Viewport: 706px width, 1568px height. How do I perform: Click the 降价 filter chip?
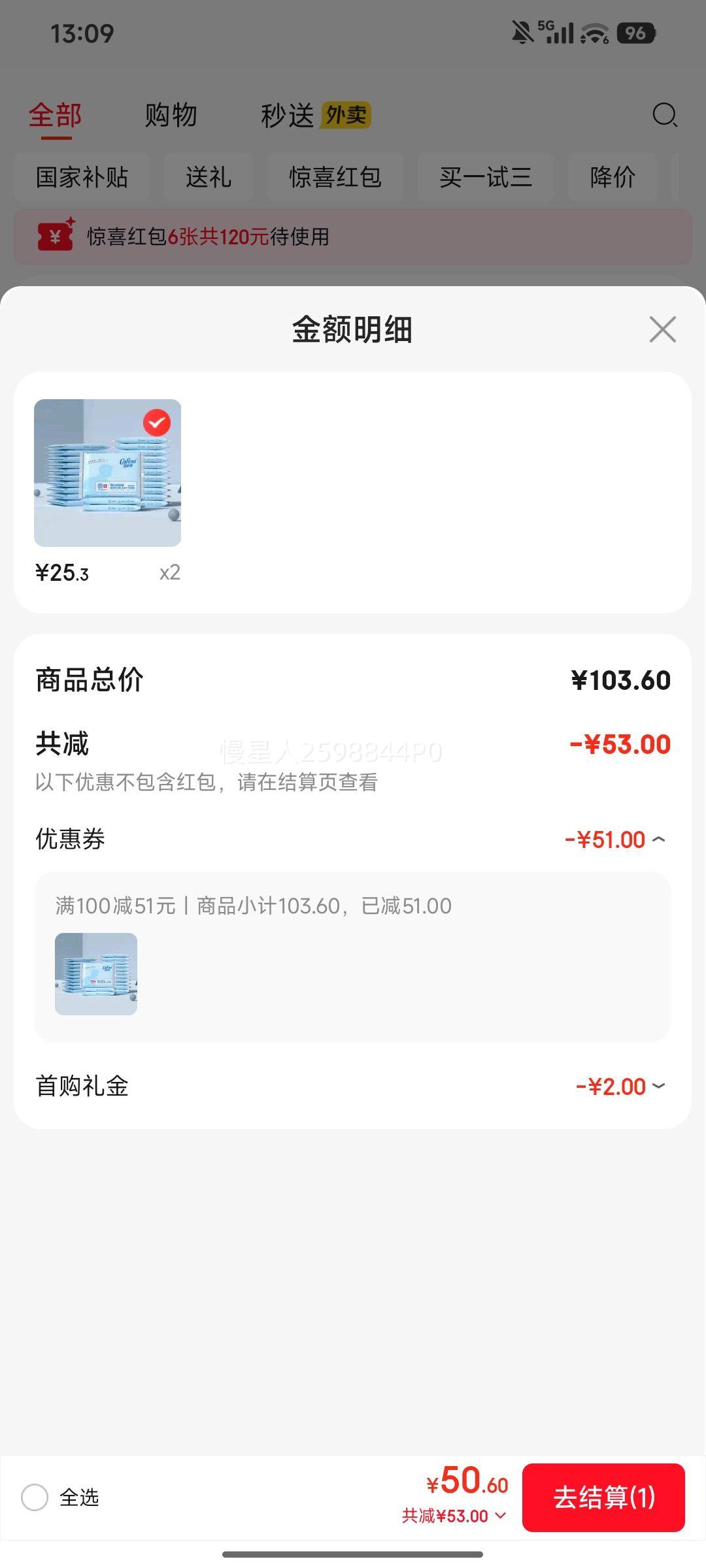point(613,177)
